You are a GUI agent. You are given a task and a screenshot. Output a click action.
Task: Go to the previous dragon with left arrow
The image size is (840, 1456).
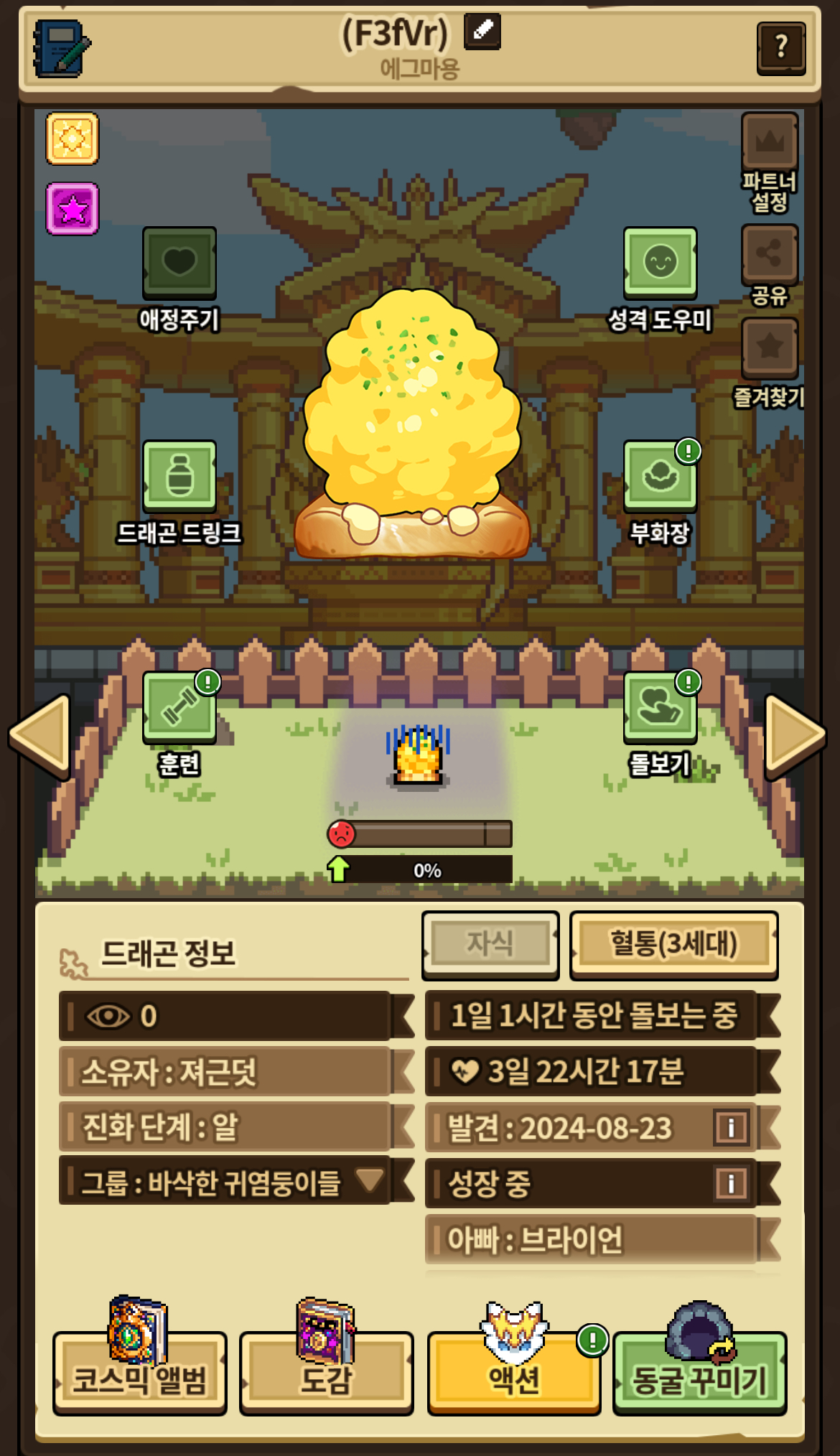pos(41,735)
